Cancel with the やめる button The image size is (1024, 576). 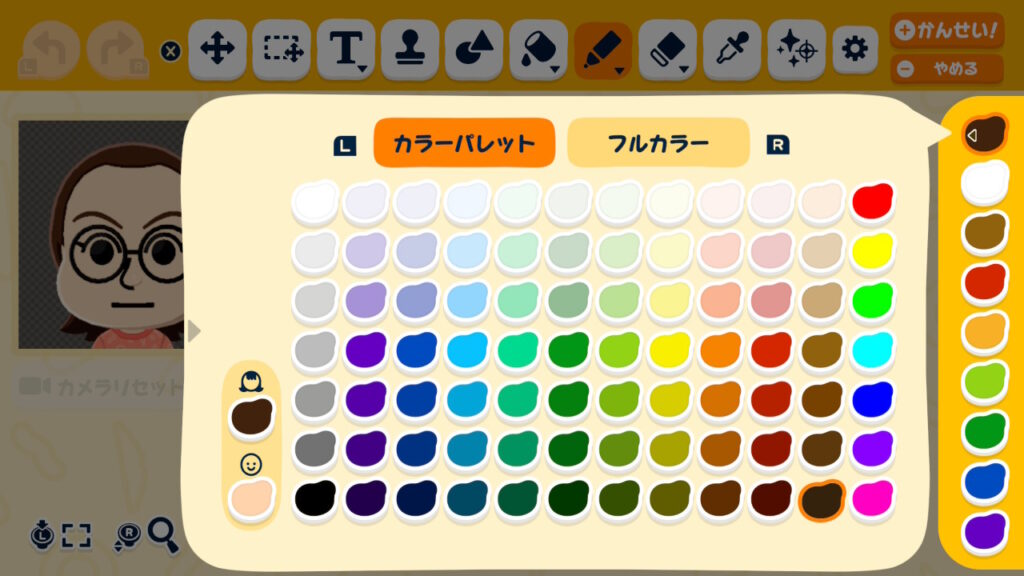tap(946, 70)
